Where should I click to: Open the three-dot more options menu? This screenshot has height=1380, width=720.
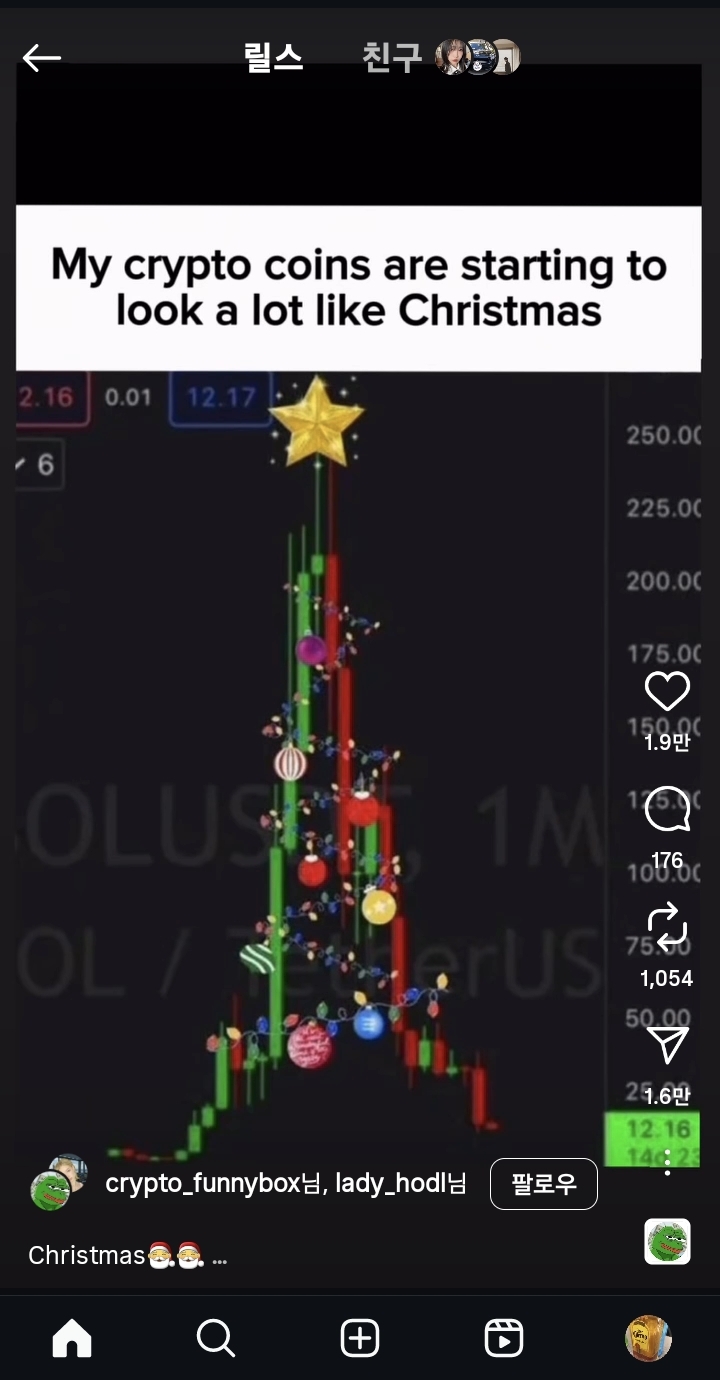click(x=667, y=1162)
